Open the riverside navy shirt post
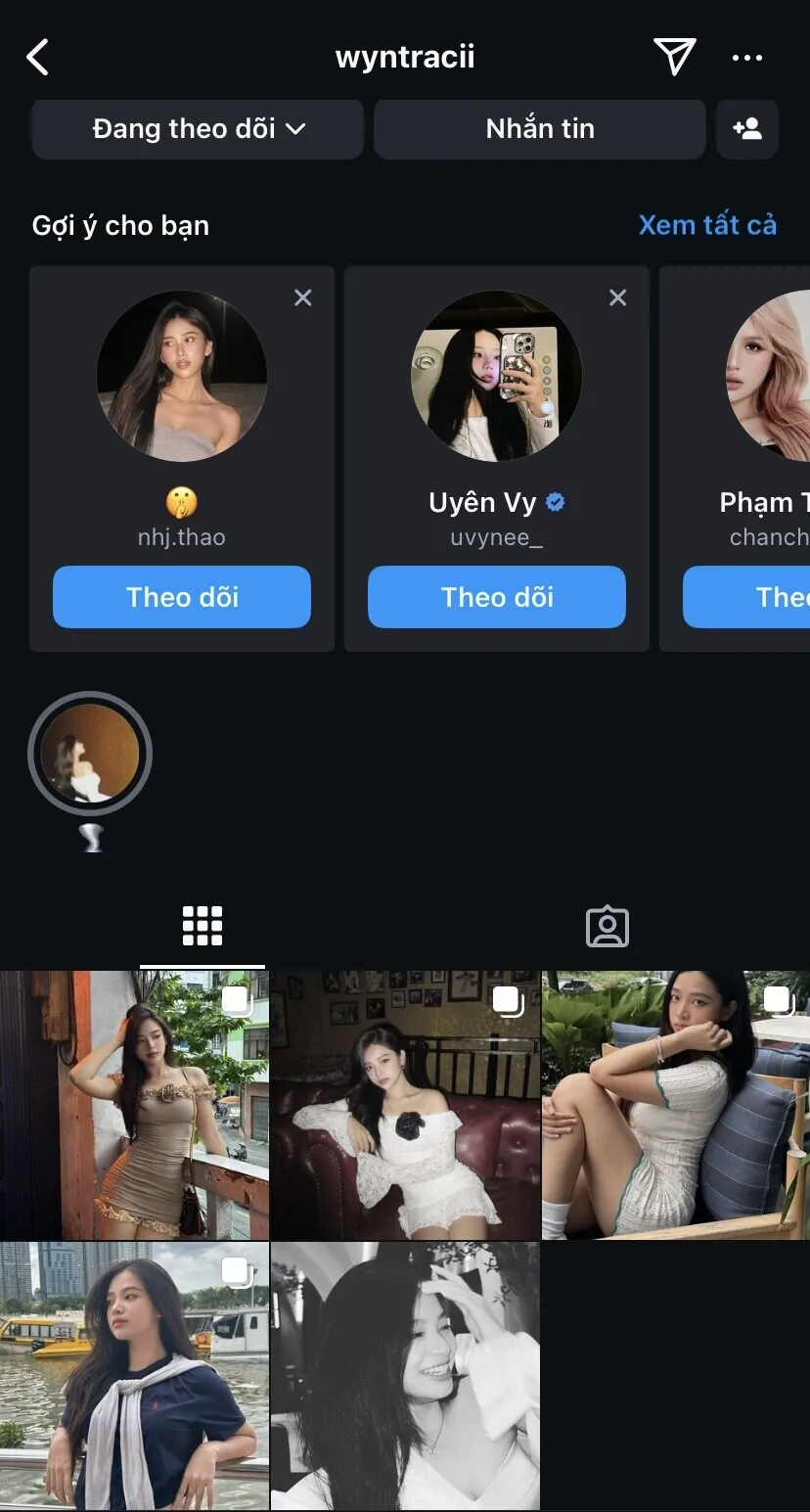The height and width of the screenshot is (1512, 810). 135,1376
